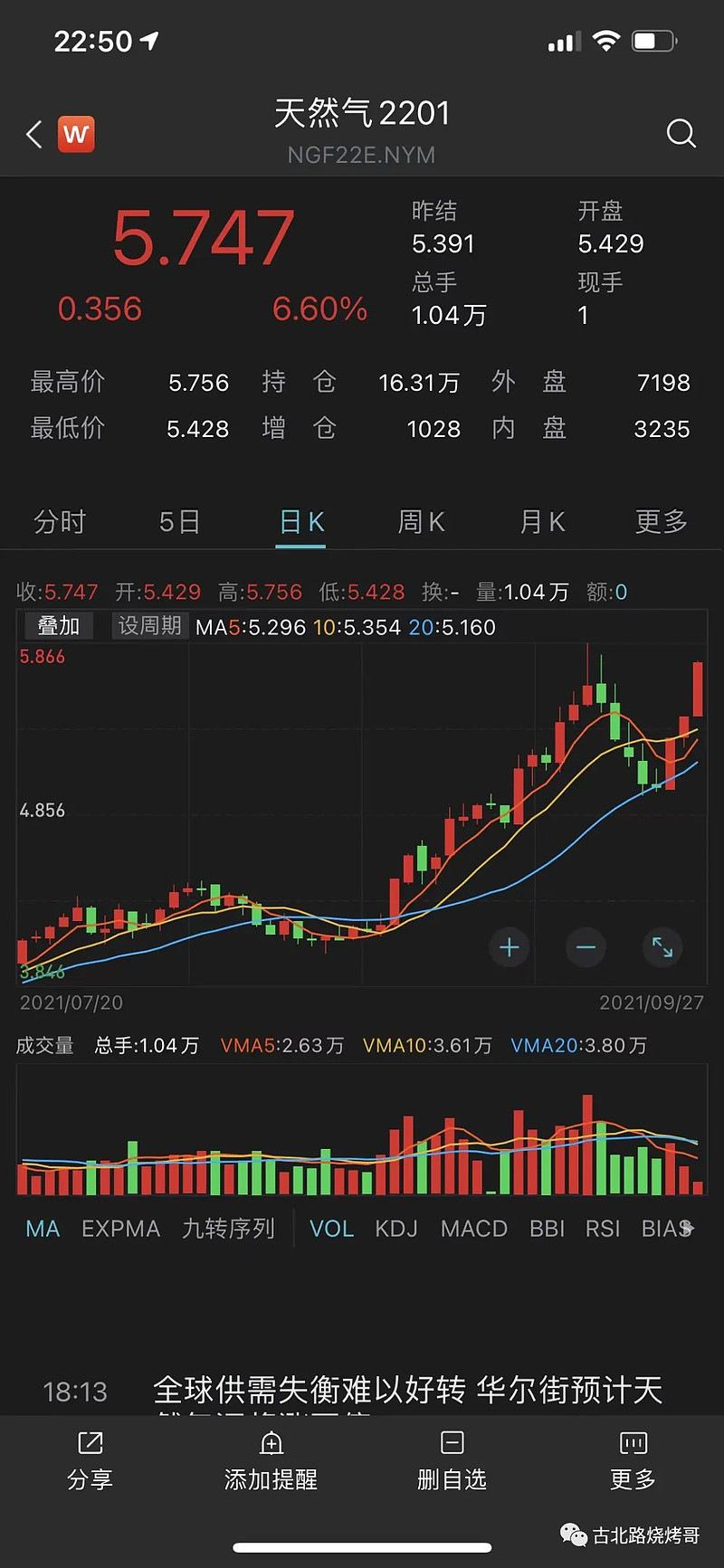Image resolution: width=724 pixels, height=1568 pixels.
Task: Open the 18:13 news headline
Action: [x=407, y=1391]
